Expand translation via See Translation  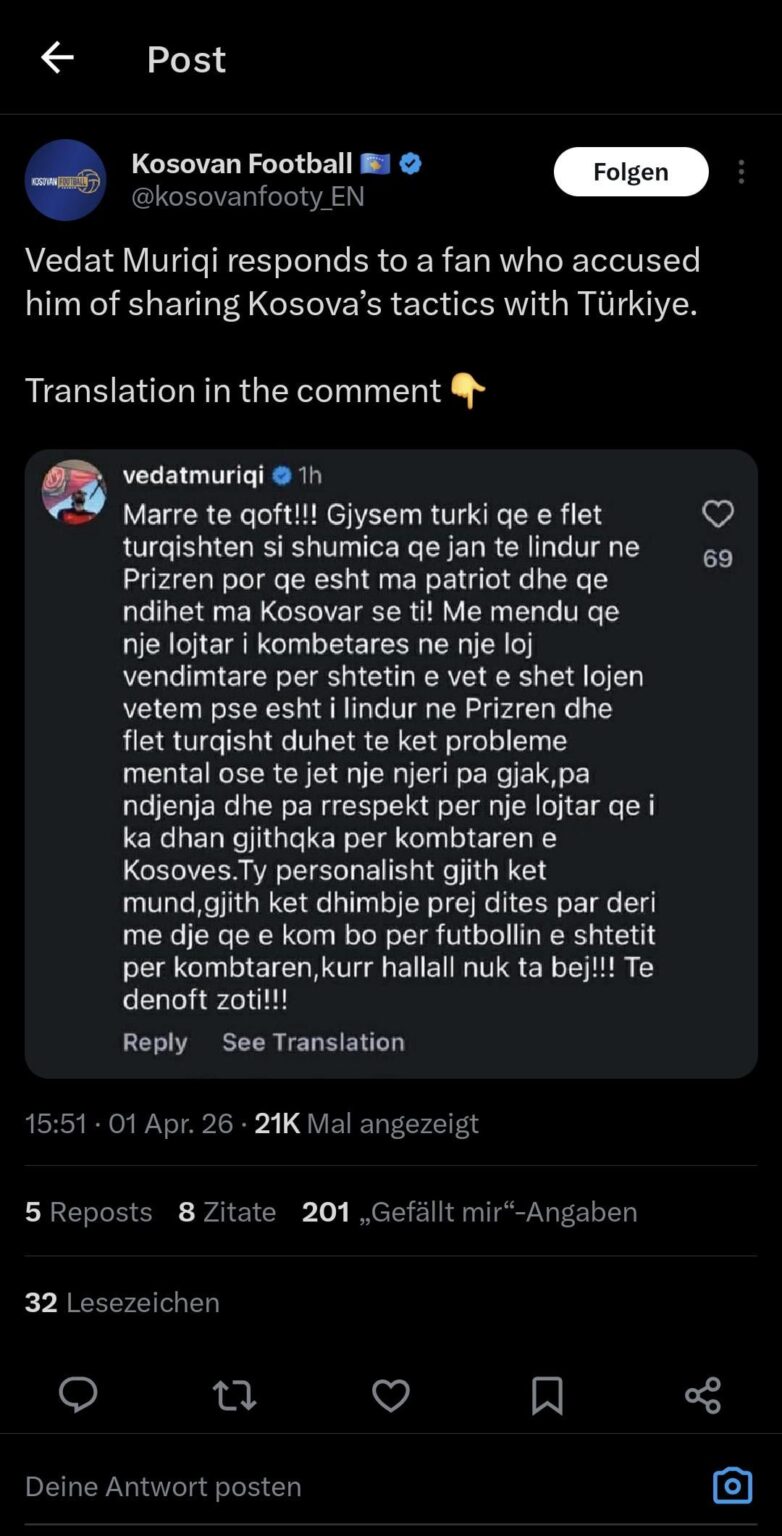coord(313,1042)
